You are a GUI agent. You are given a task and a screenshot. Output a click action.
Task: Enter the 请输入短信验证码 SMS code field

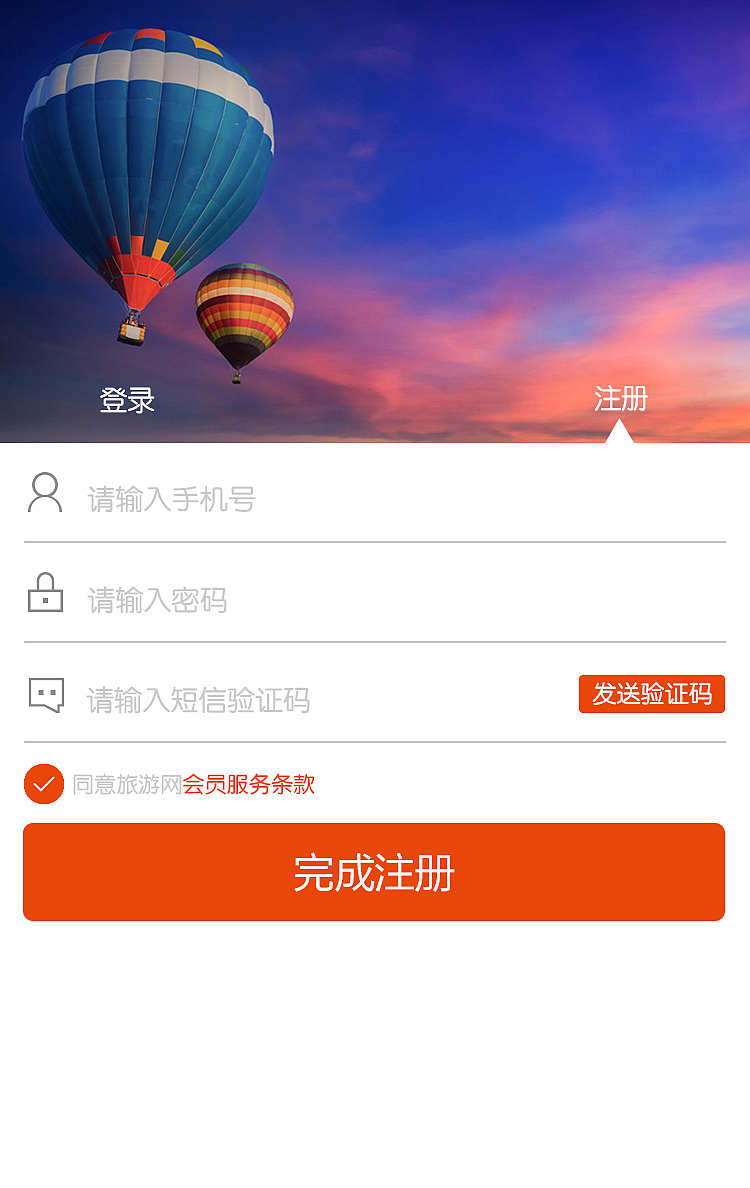pyautogui.click(x=320, y=699)
